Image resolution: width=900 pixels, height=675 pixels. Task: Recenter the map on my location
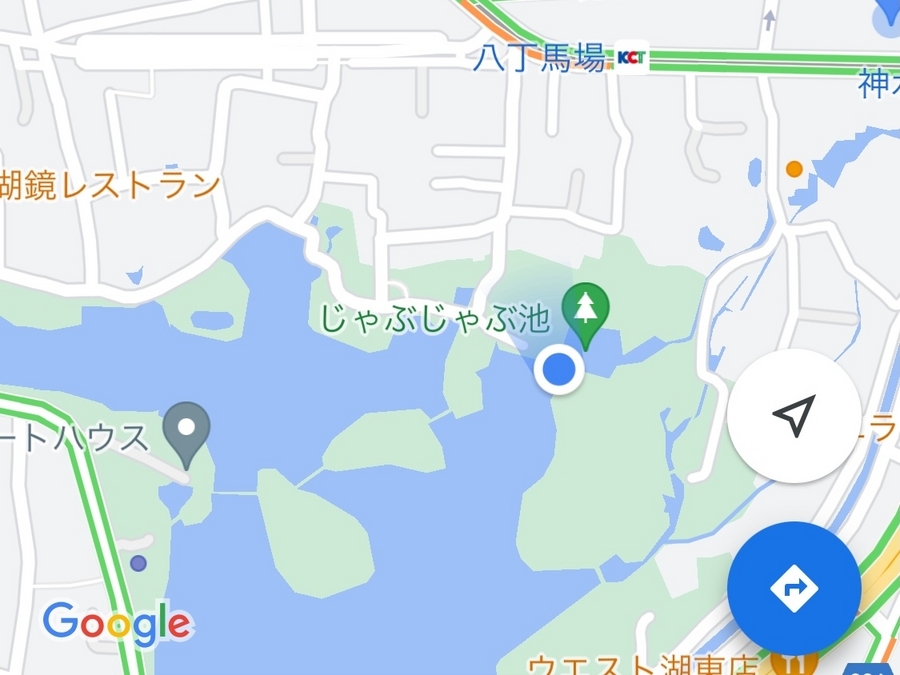[x=794, y=415]
